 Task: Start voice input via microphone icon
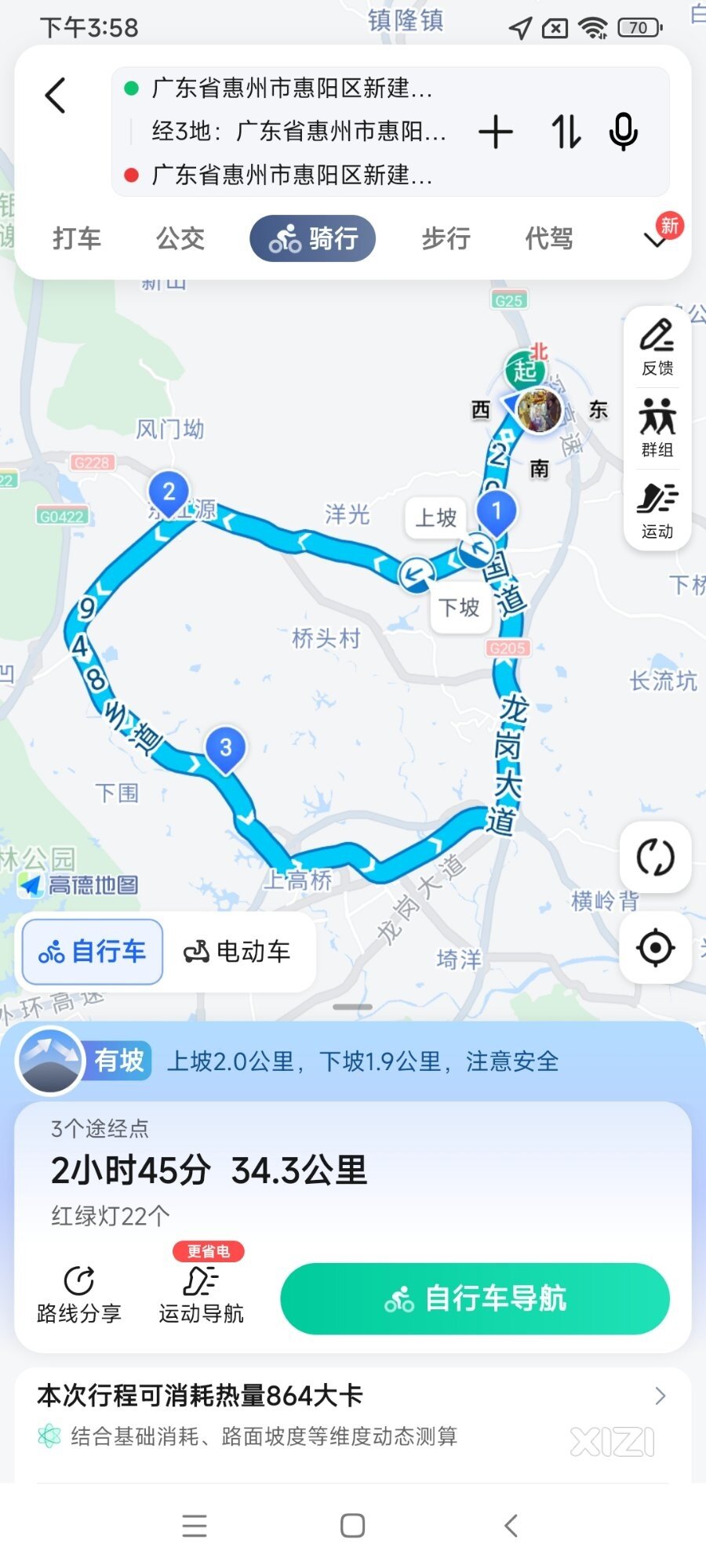[624, 132]
